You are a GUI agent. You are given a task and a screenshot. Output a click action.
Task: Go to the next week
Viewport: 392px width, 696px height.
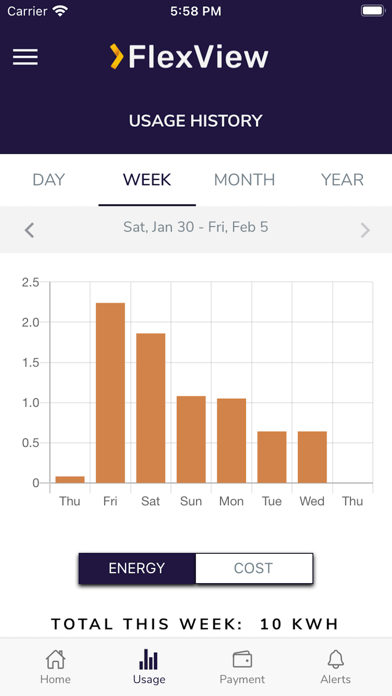point(365,230)
